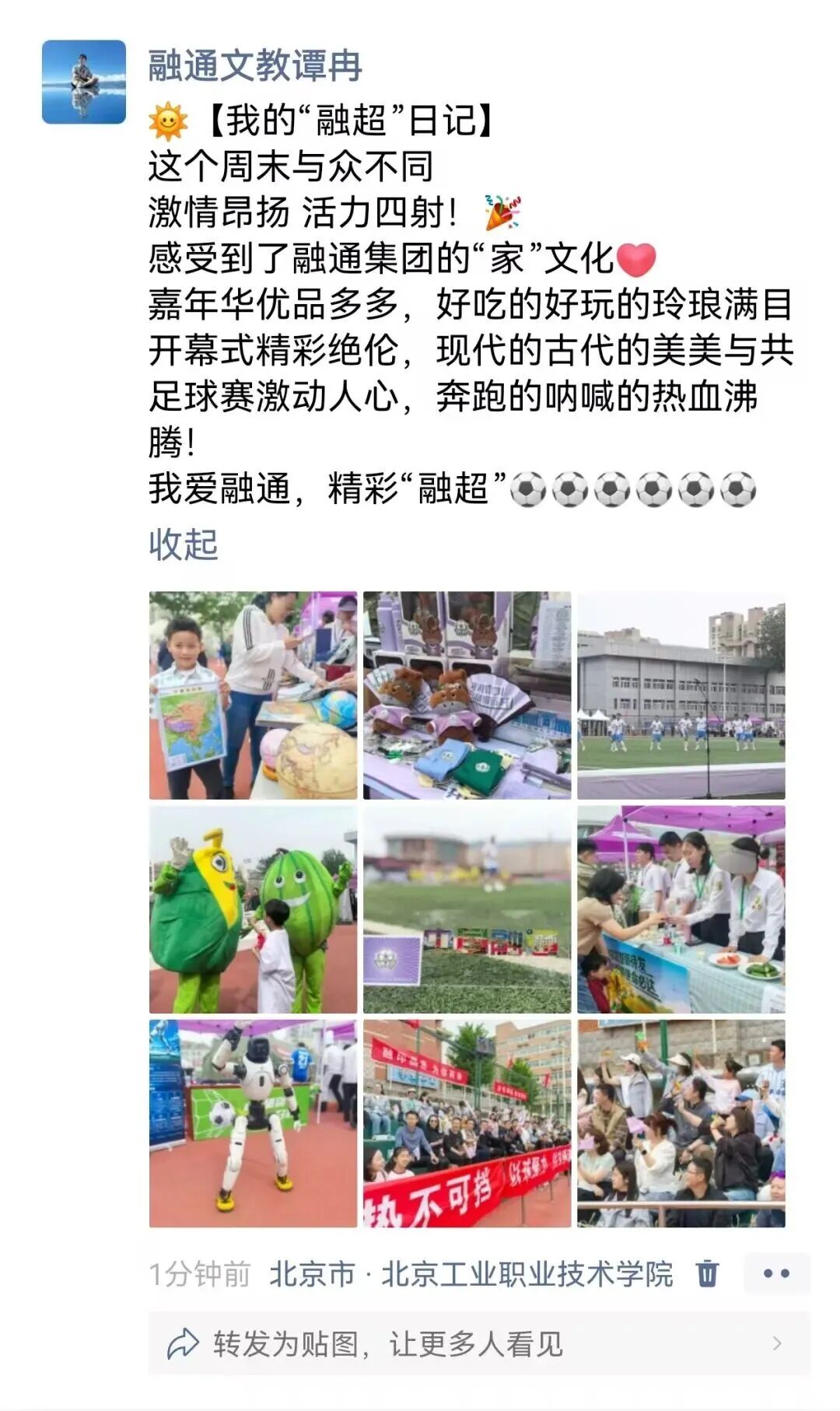The width and height of the screenshot is (840, 1411).
Task: Open the football field building photo
Action: [681, 695]
